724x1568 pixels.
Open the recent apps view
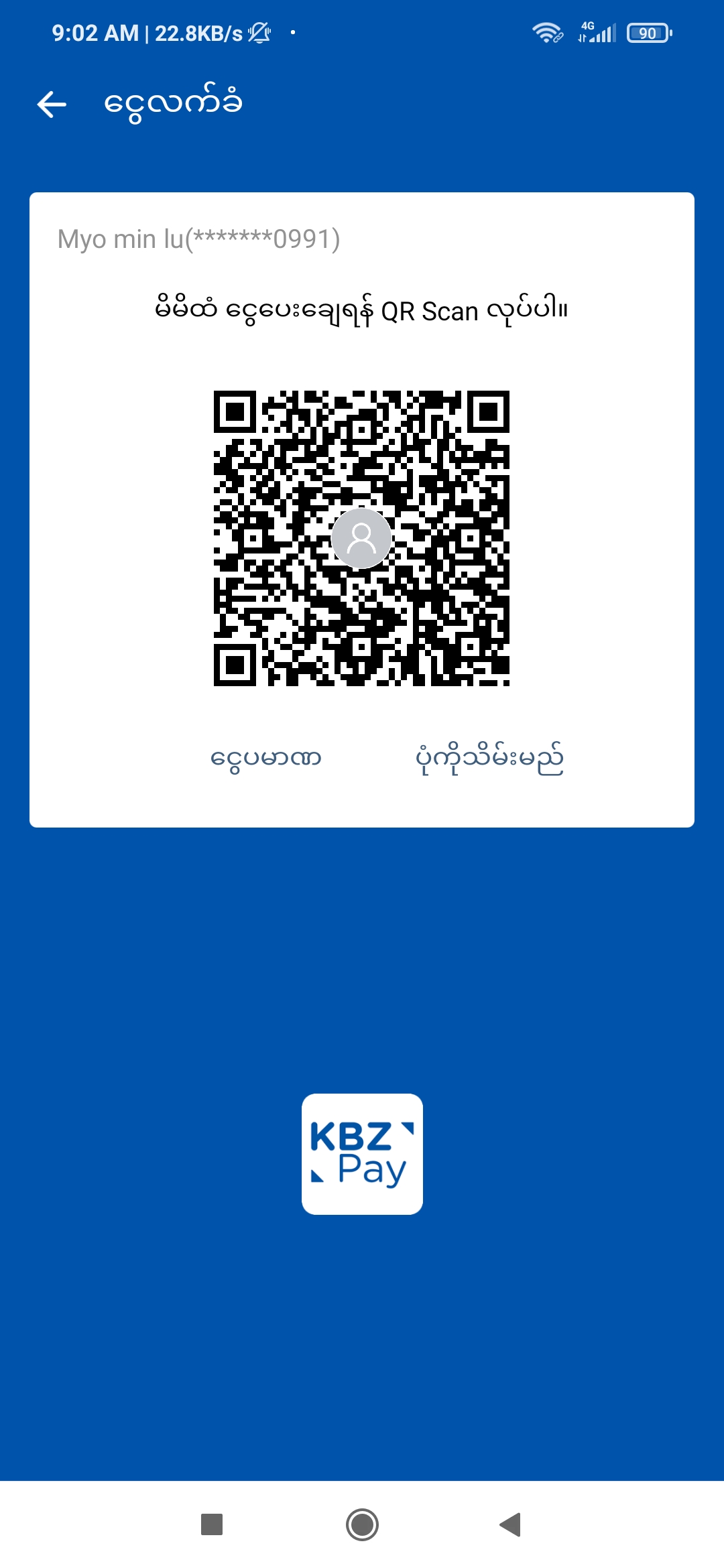(x=212, y=1524)
